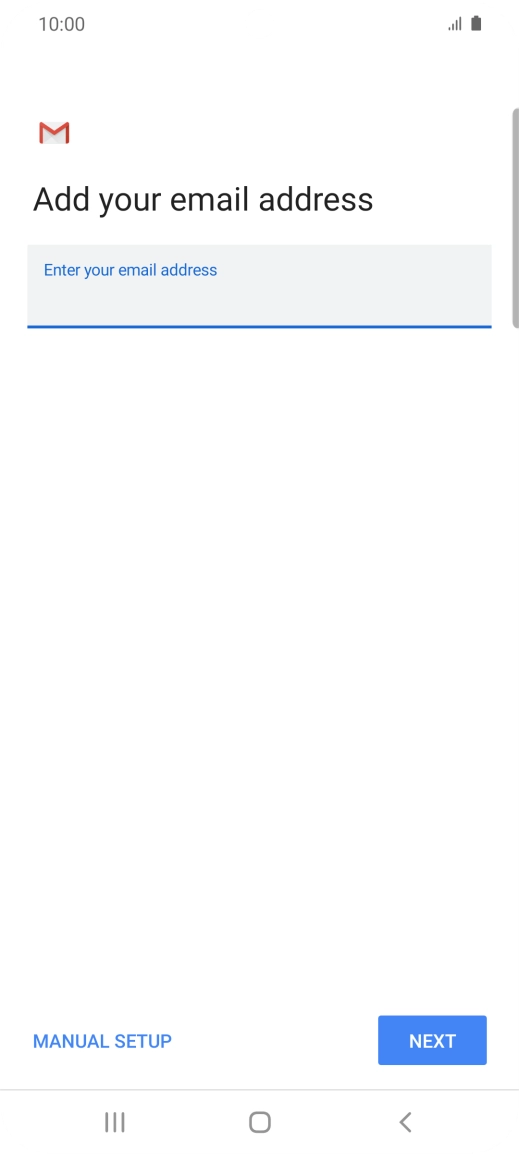Open recent apps from the navigation bar
The width and height of the screenshot is (519, 1154).
coord(115,1122)
